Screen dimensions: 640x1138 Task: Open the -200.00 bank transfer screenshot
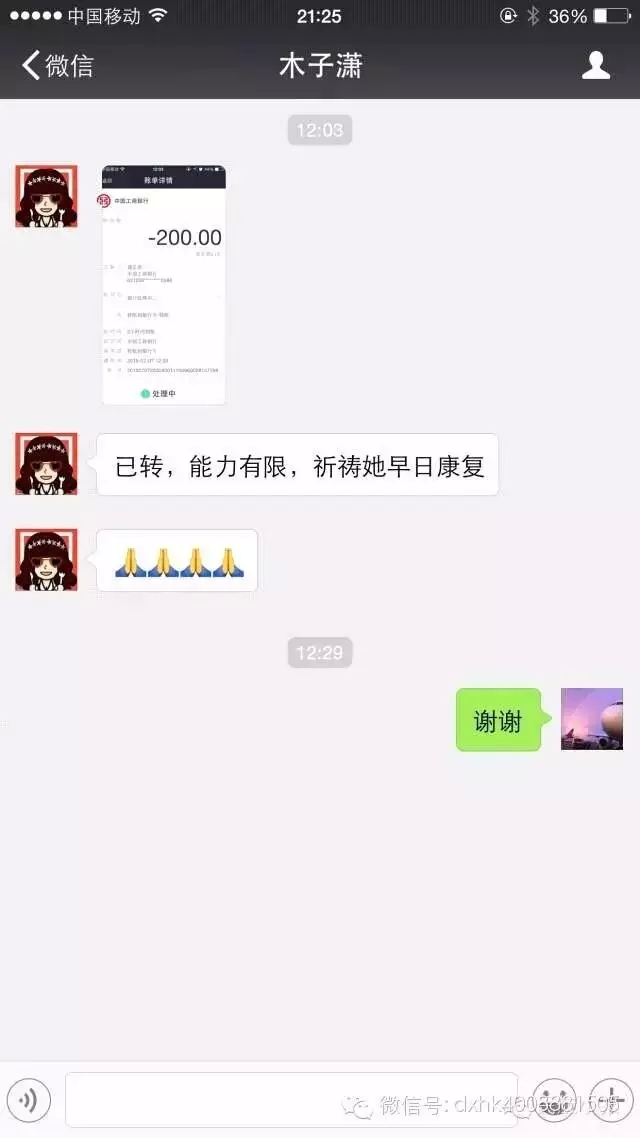click(164, 285)
